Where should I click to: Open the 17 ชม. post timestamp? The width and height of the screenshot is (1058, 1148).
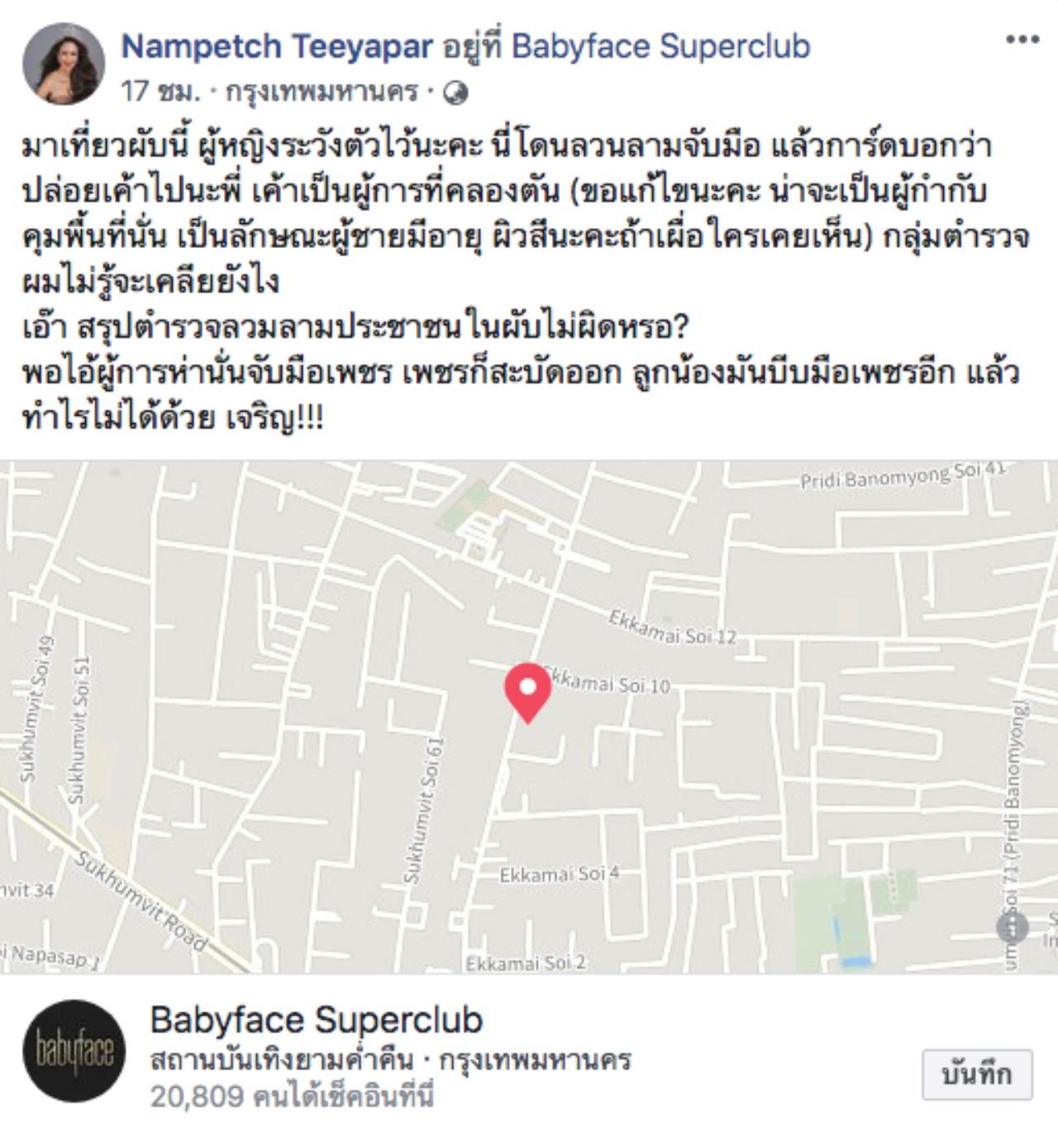tap(160, 92)
